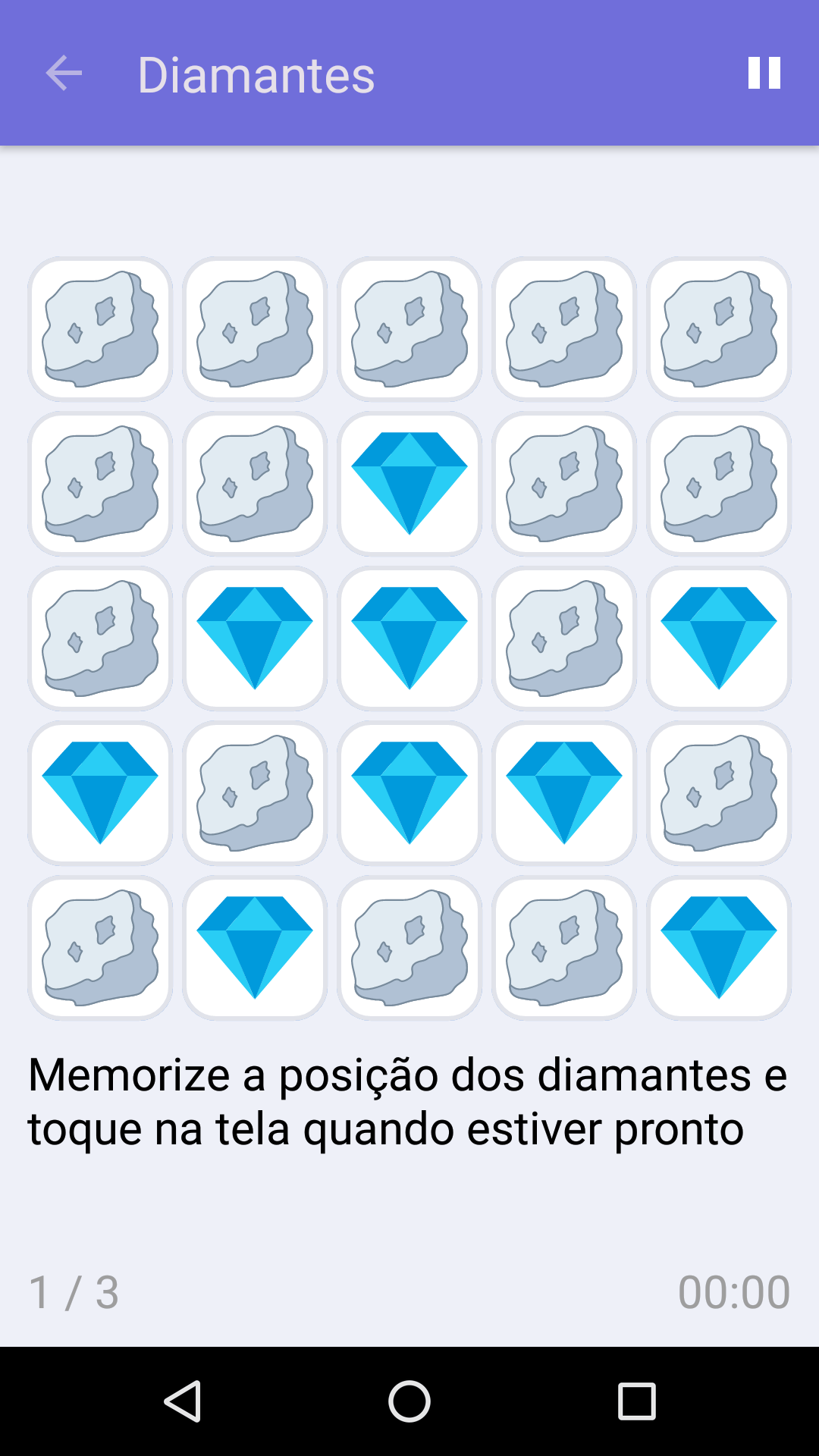Tap the diamond in the bottom-right corner tile

pos(718,946)
